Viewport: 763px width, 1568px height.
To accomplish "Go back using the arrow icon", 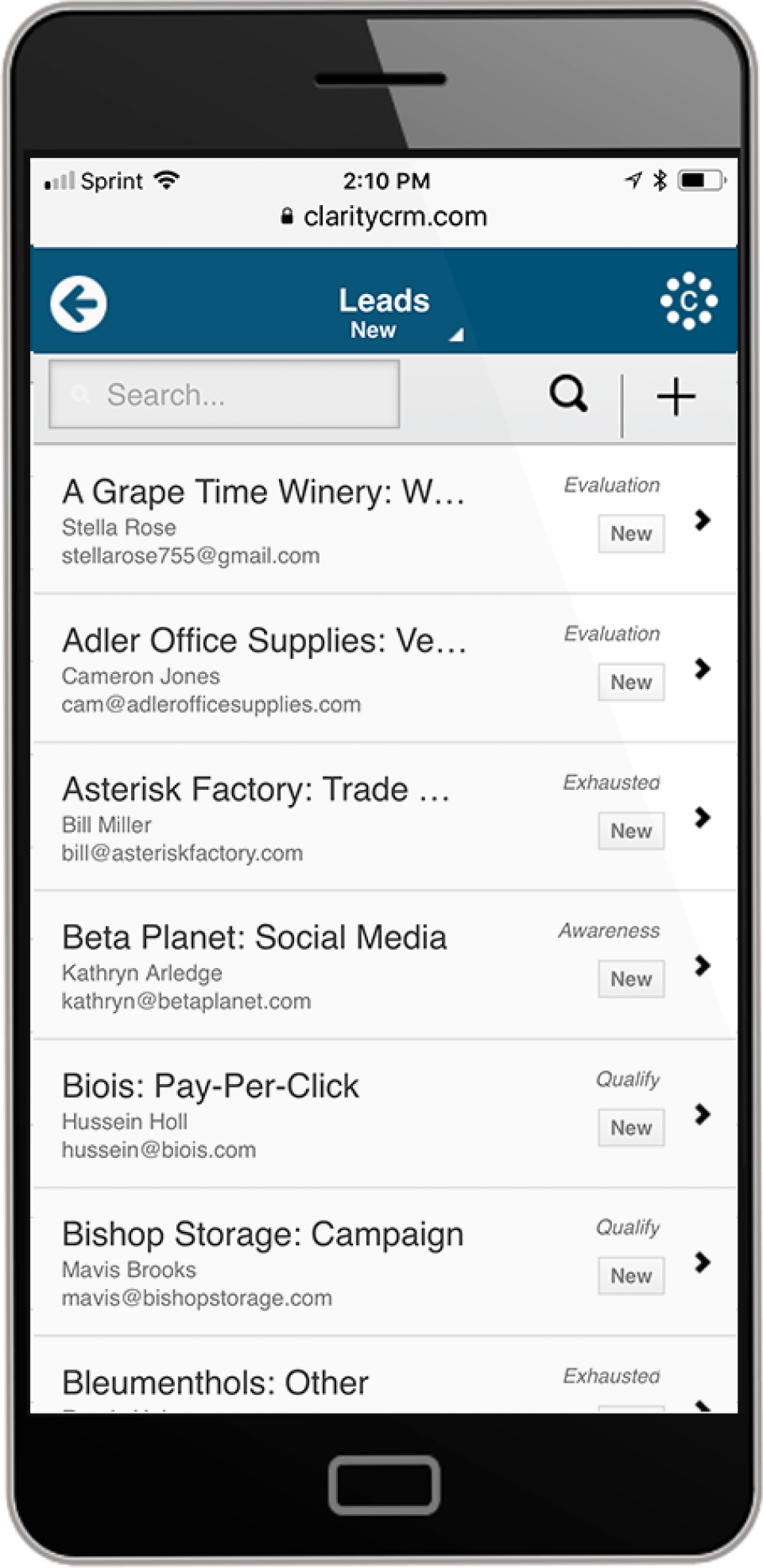I will click(x=79, y=303).
